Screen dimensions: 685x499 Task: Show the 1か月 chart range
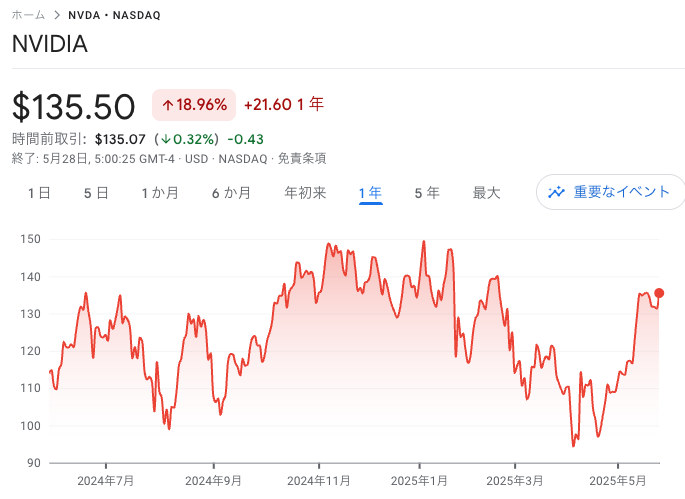click(x=160, y=193)
